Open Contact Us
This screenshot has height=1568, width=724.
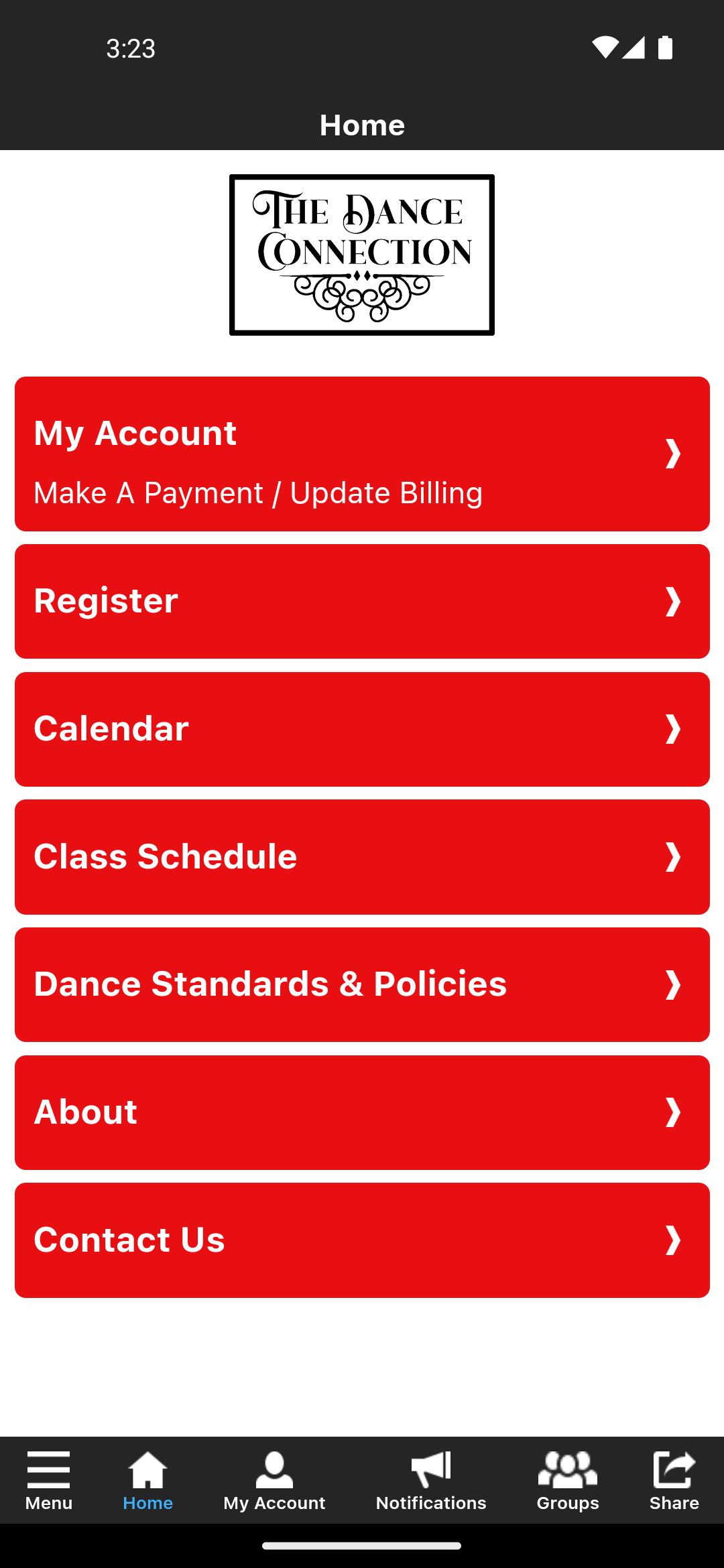click(362, 1240)
